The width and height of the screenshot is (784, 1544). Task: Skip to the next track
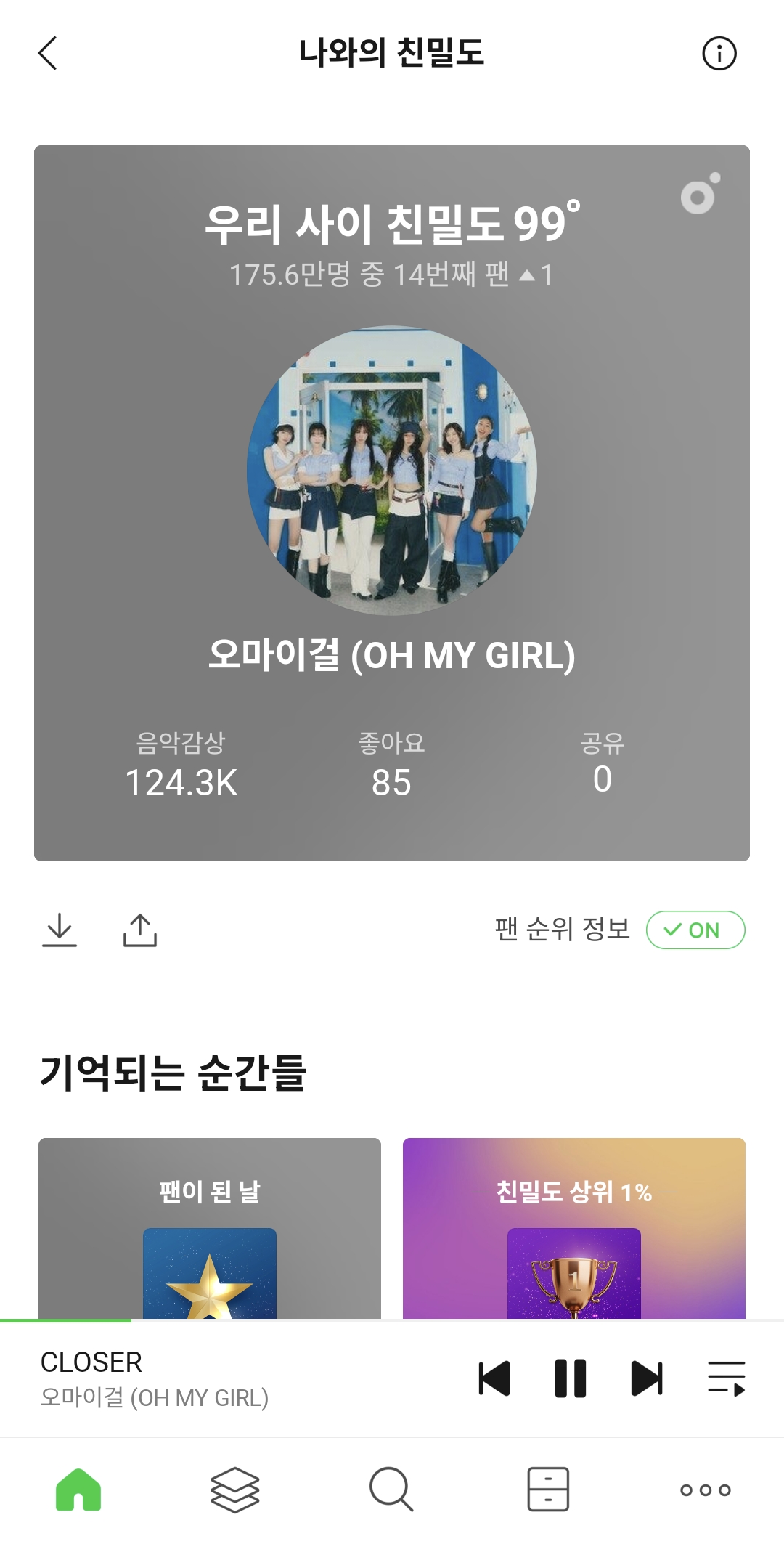pos(647,1378)
